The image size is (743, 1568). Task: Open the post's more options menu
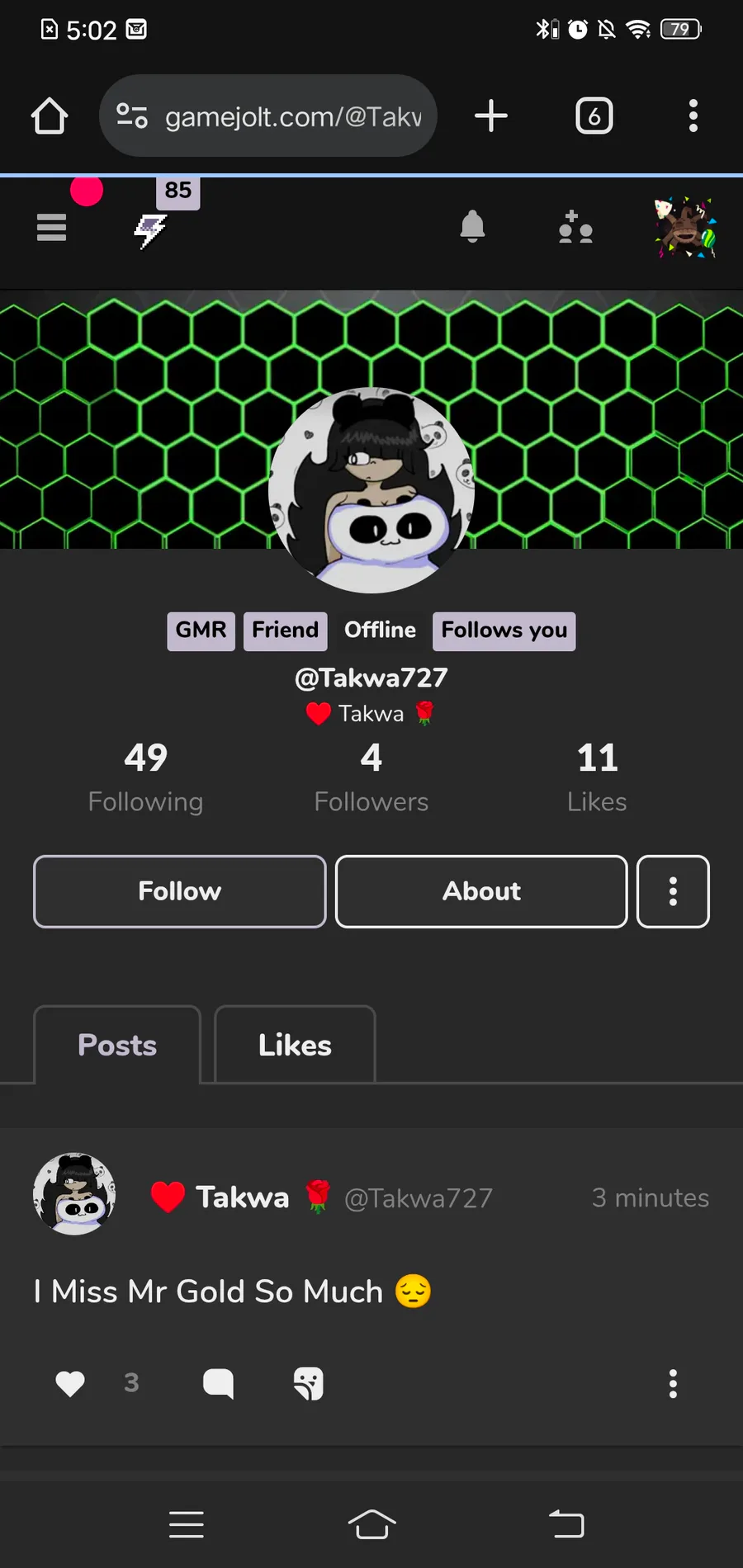coord(673,1383)
